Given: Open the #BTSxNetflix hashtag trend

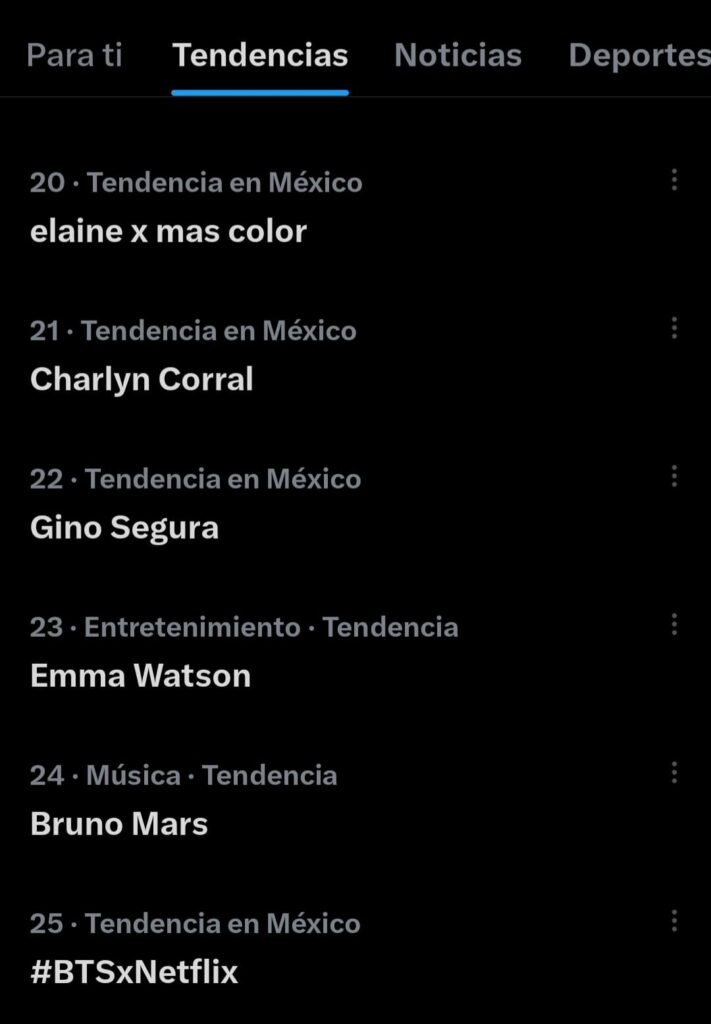Looking at the screenshot, I should pos(135,971).
